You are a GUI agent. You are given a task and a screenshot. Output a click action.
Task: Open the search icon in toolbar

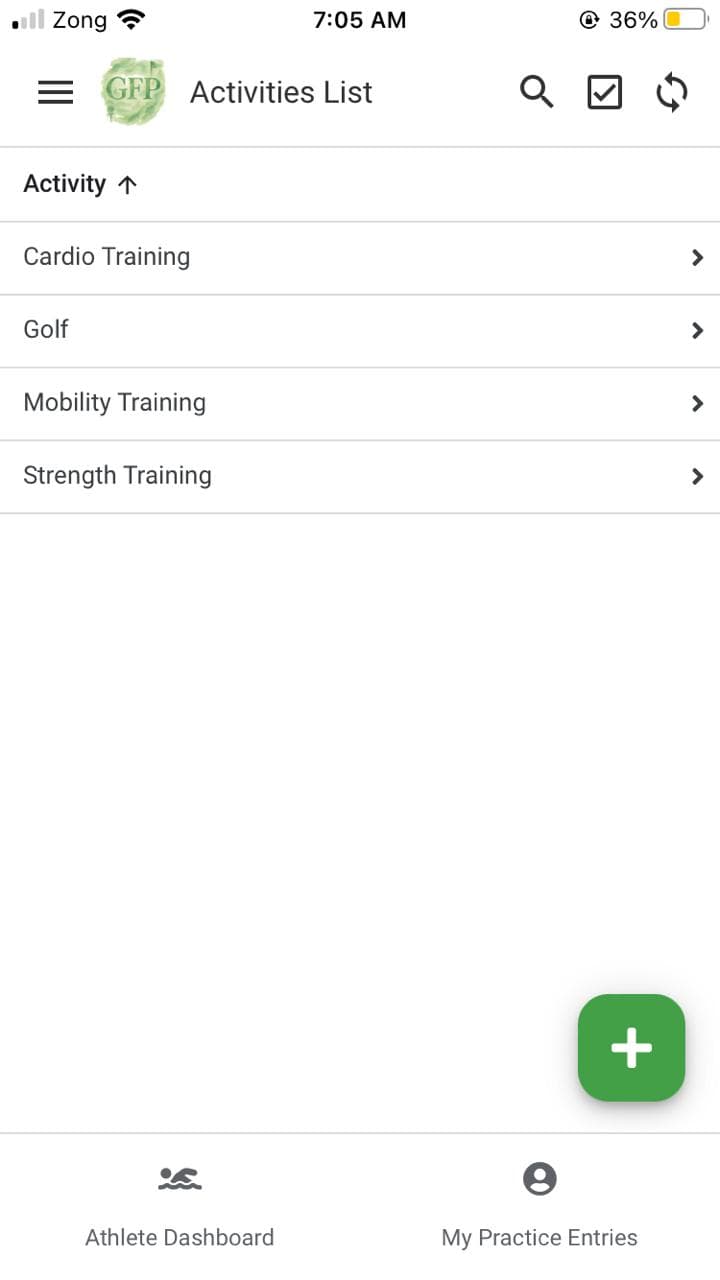tap(536, 91)
